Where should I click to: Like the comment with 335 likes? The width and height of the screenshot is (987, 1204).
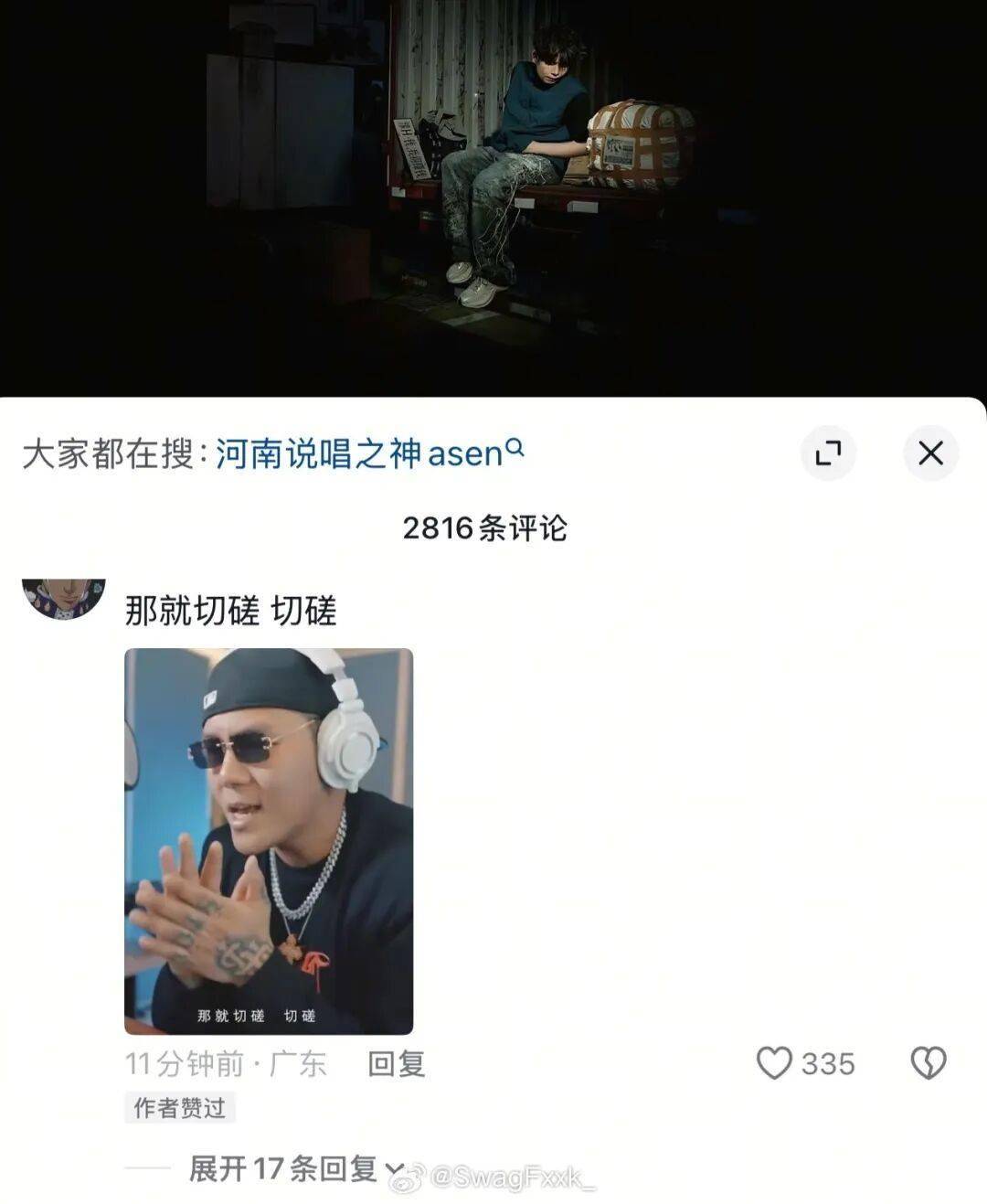(774, 1063)
